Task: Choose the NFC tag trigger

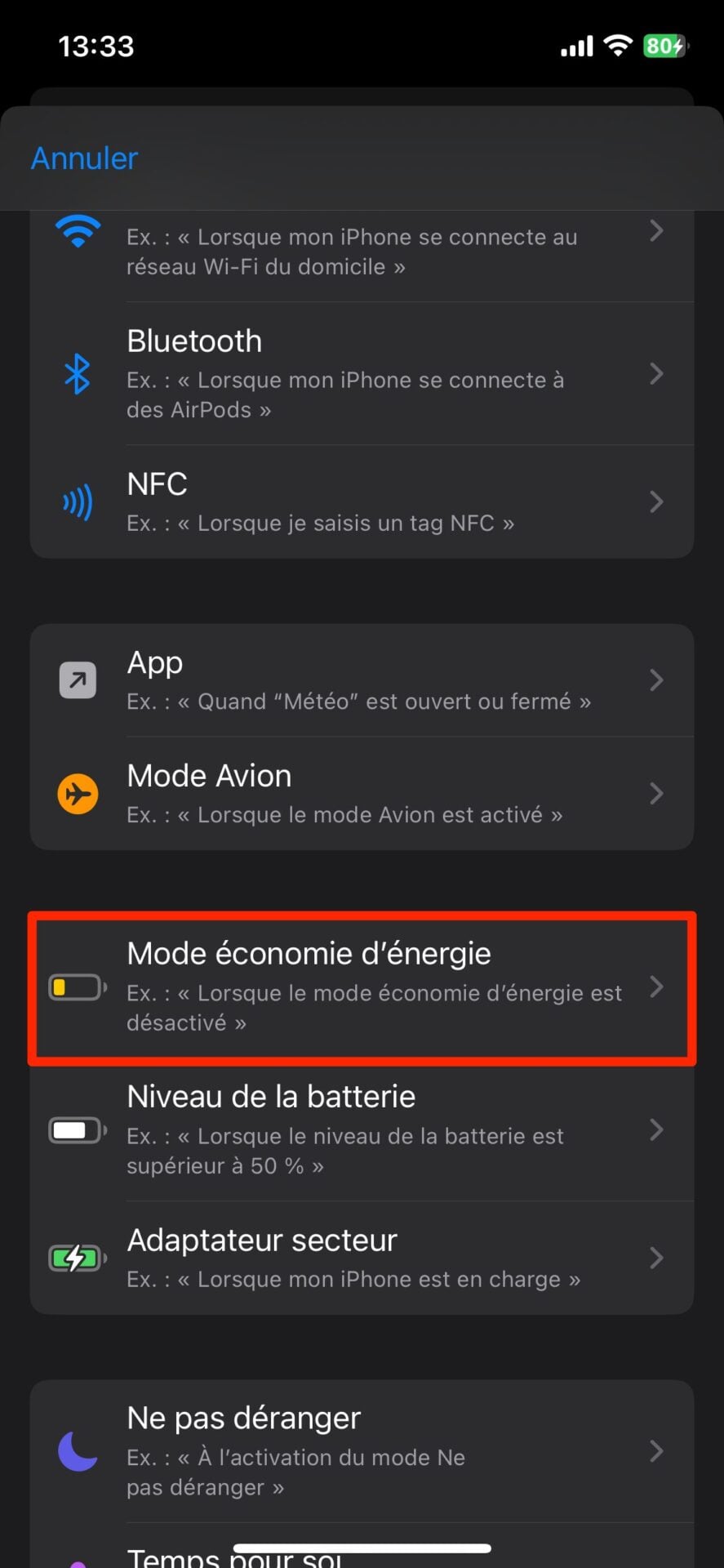Action: point(362,501)
